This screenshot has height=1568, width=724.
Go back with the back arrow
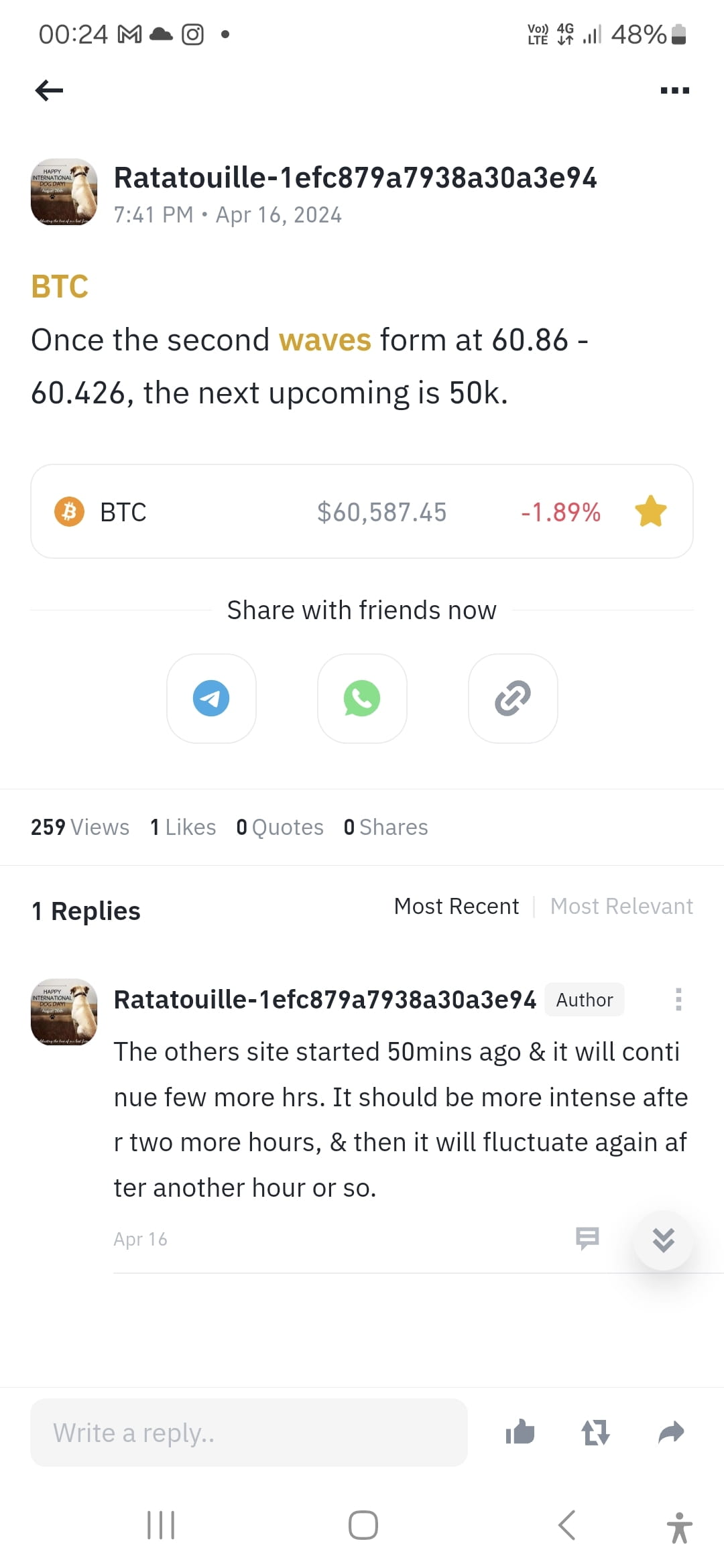(x=48, y=90)
